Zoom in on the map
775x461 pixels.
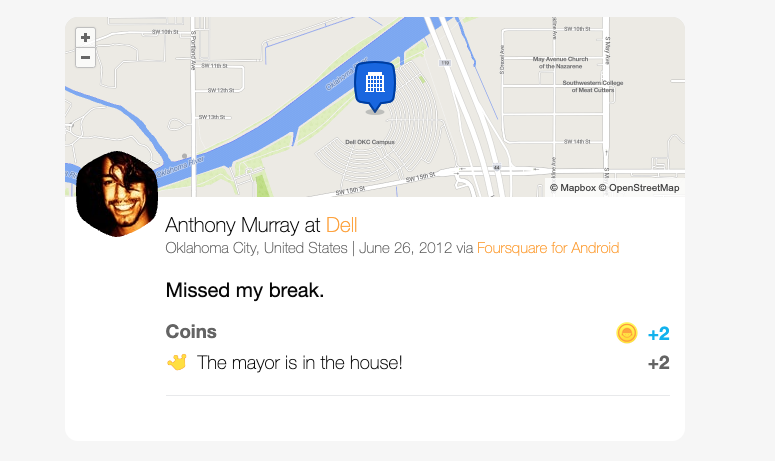pyautogui.click(x=85, y=37)
